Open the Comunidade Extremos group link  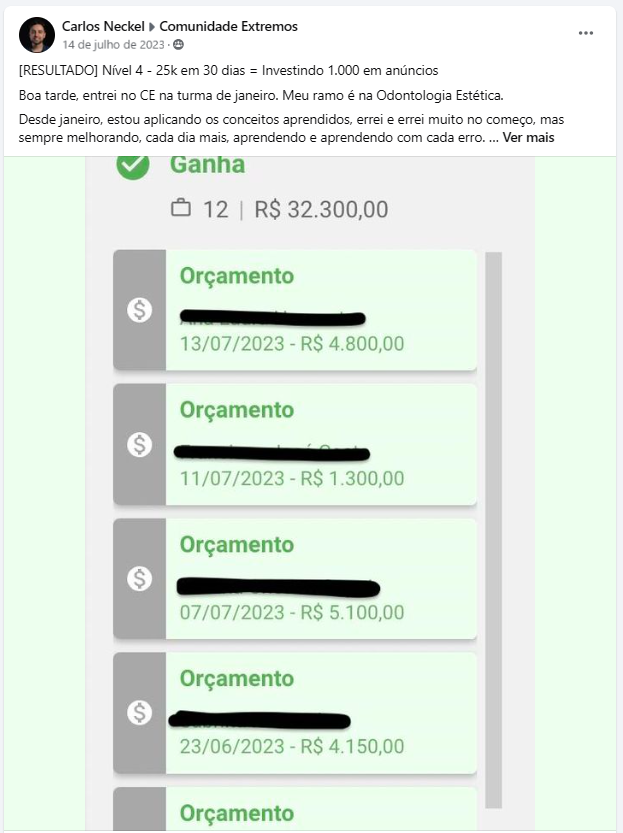[228, 27]
